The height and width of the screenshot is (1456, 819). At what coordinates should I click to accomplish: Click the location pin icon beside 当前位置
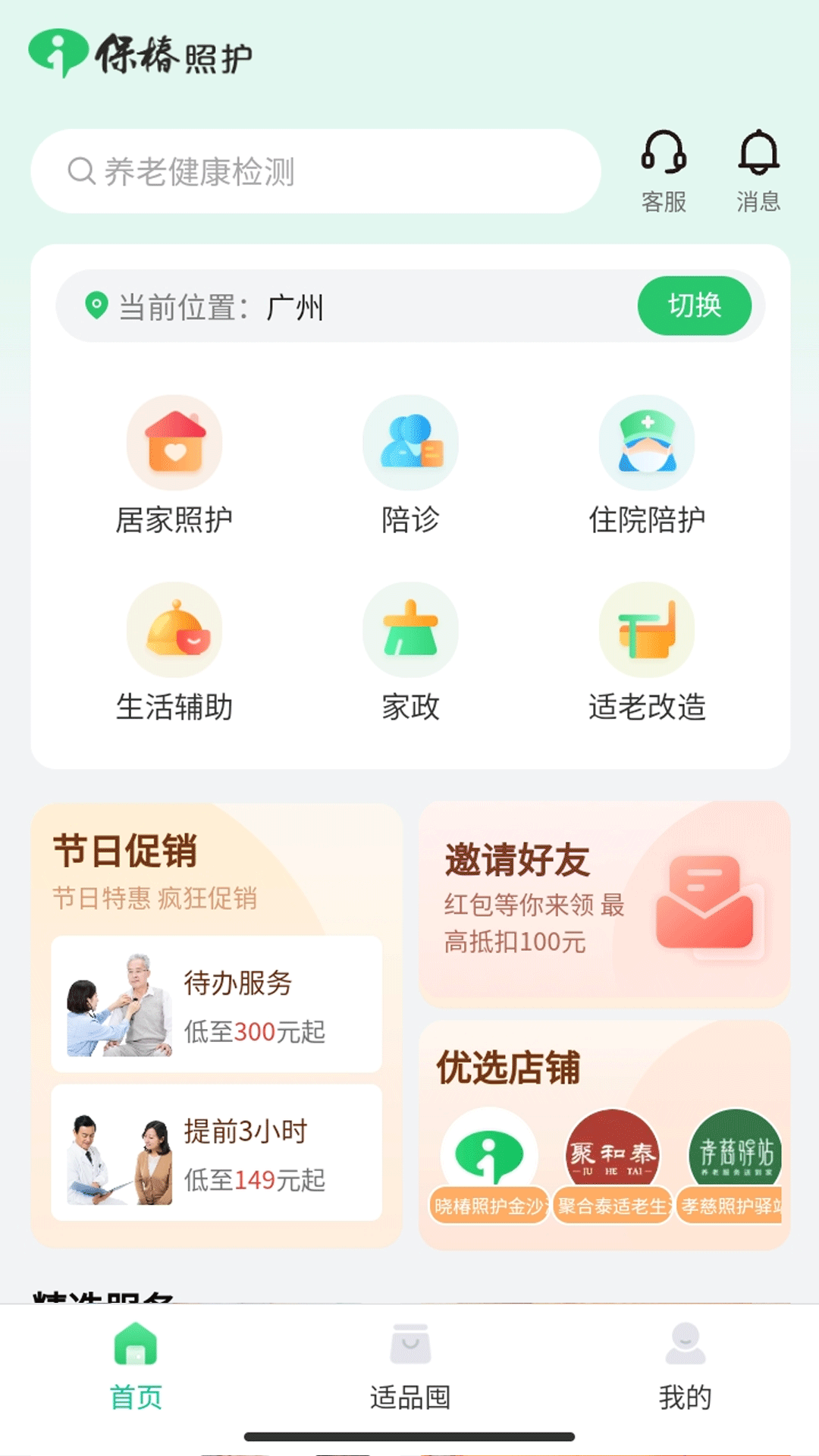pyautogui.click(x=94, y=306)
